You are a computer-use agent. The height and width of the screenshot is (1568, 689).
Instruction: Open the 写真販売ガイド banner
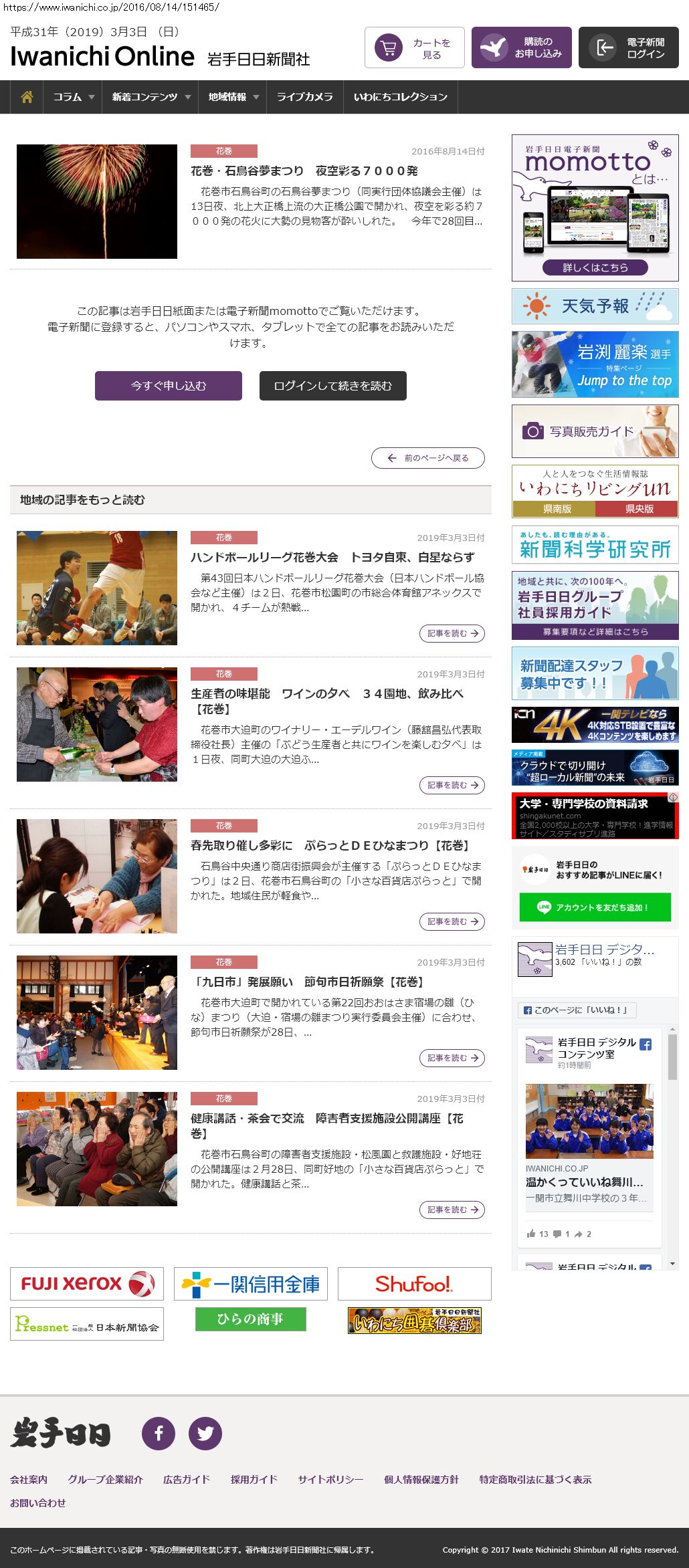click(x=595, y=431)
